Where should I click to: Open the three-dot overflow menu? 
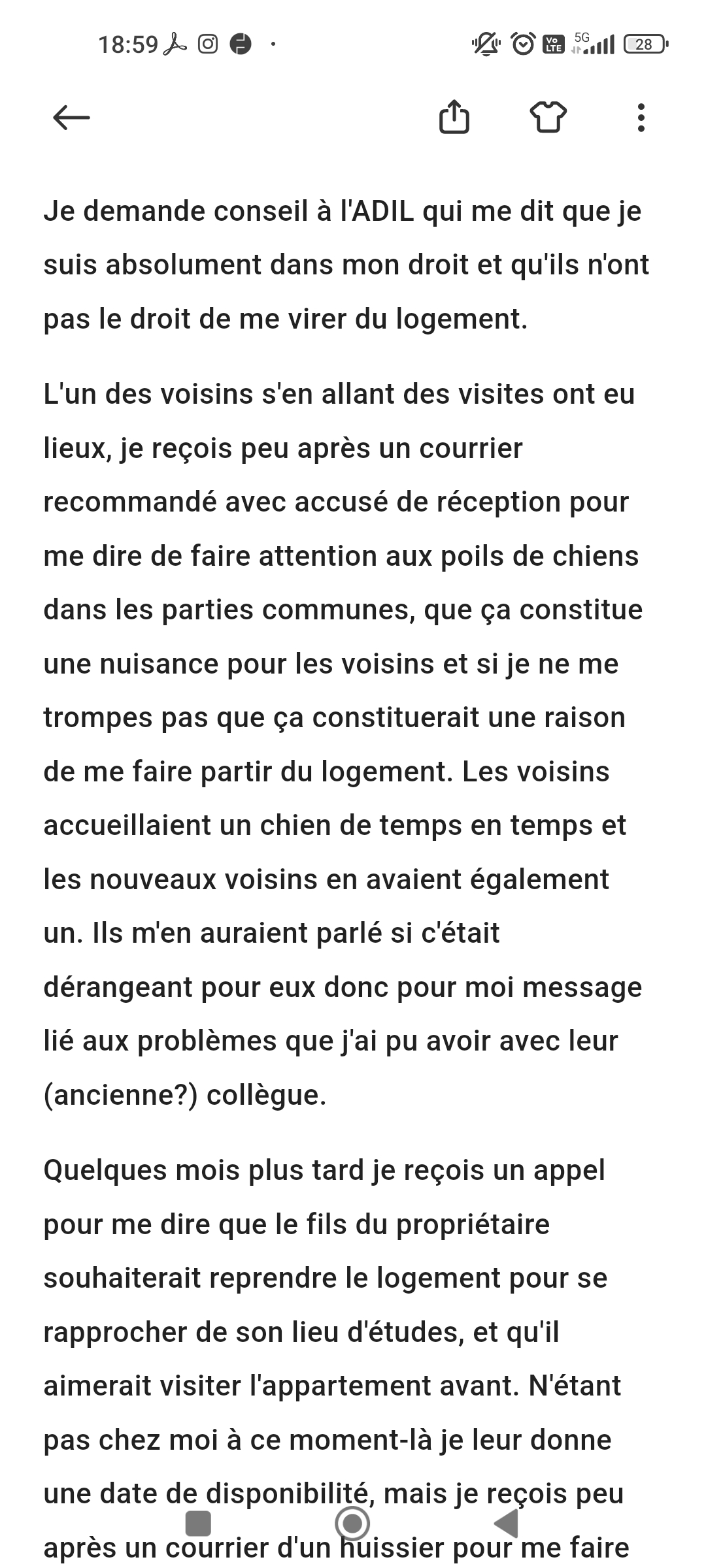[x=641, y=118]
